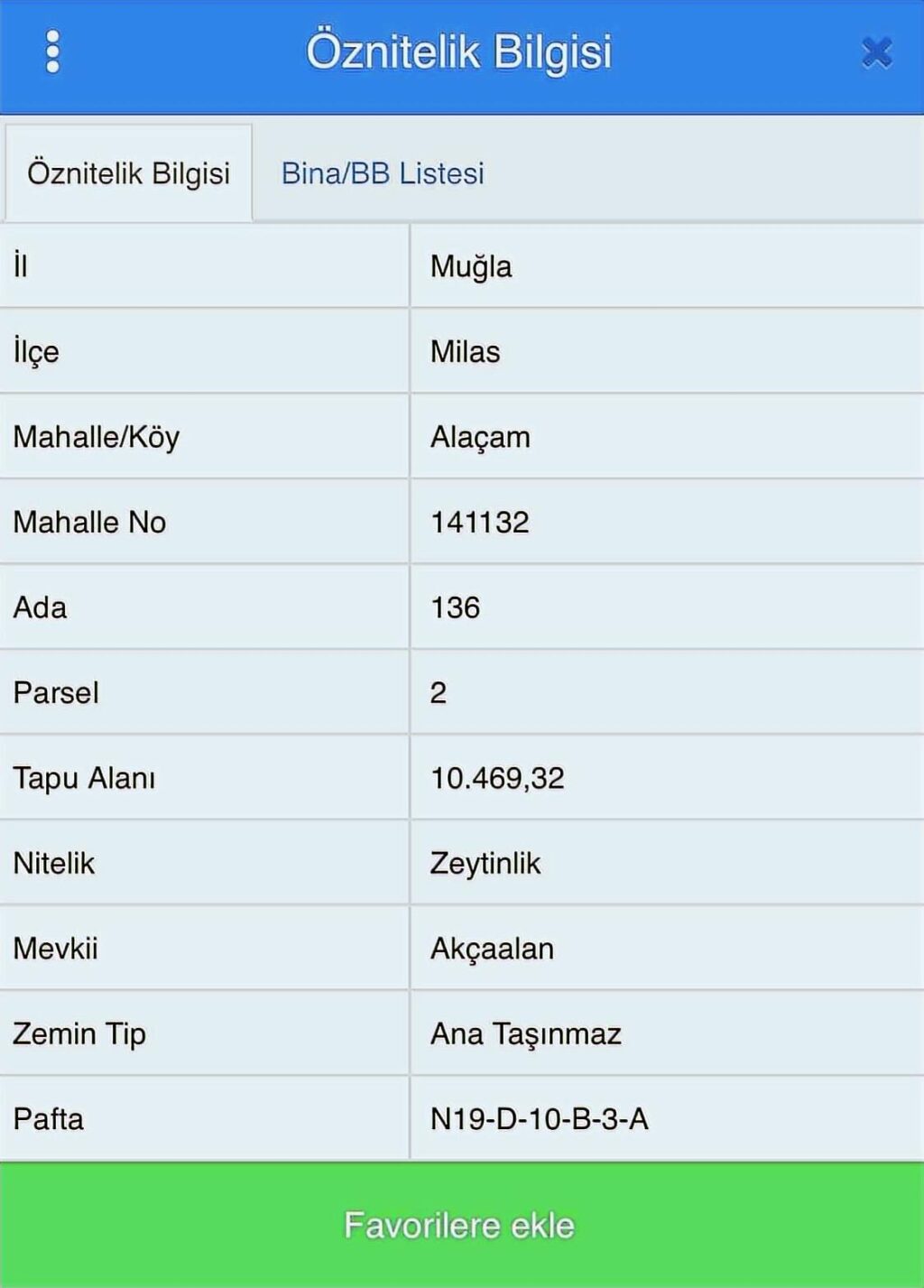Select the İl value Muğla
This screenshot has width=924, height=1288.
[469, 266]
